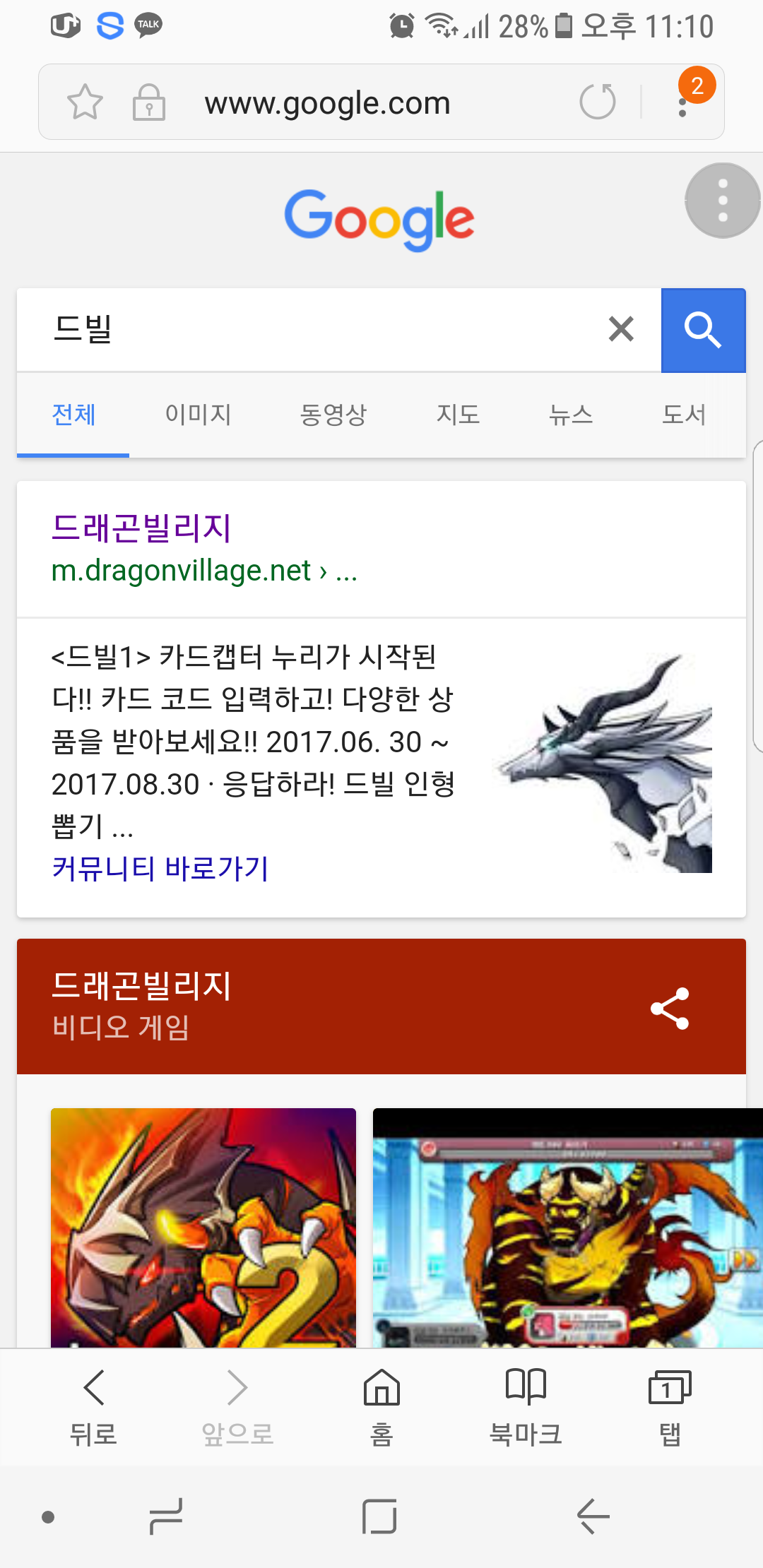The image size is (763, 1568).
Task: Switch to the 도서 tab
Action: click(684, 415)
